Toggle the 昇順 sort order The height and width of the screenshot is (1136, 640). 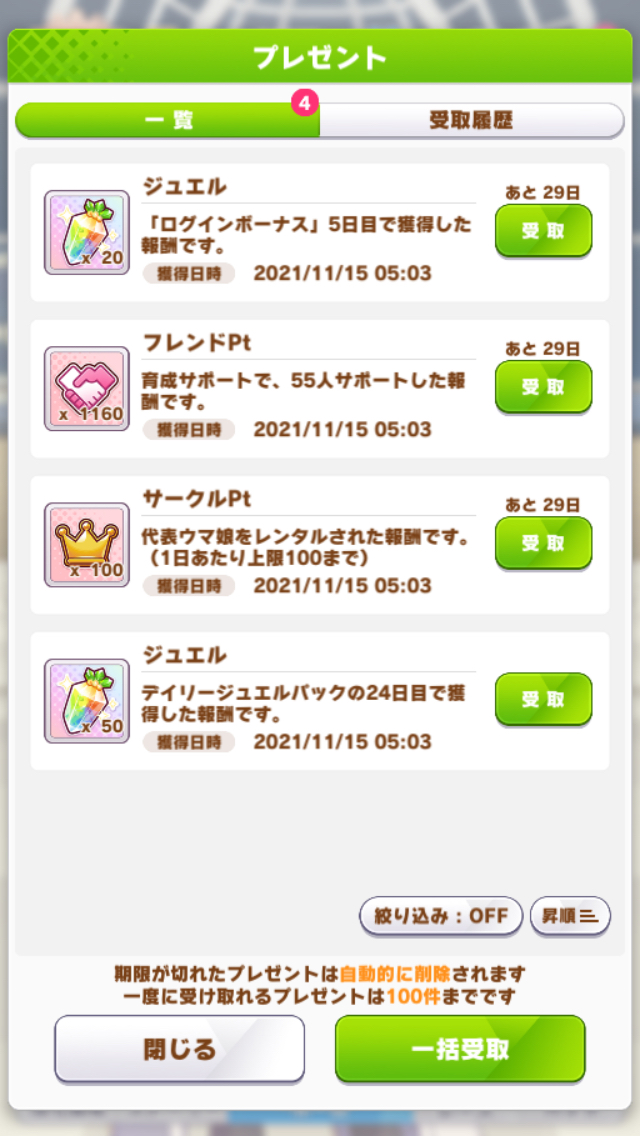tap(570, 916)
